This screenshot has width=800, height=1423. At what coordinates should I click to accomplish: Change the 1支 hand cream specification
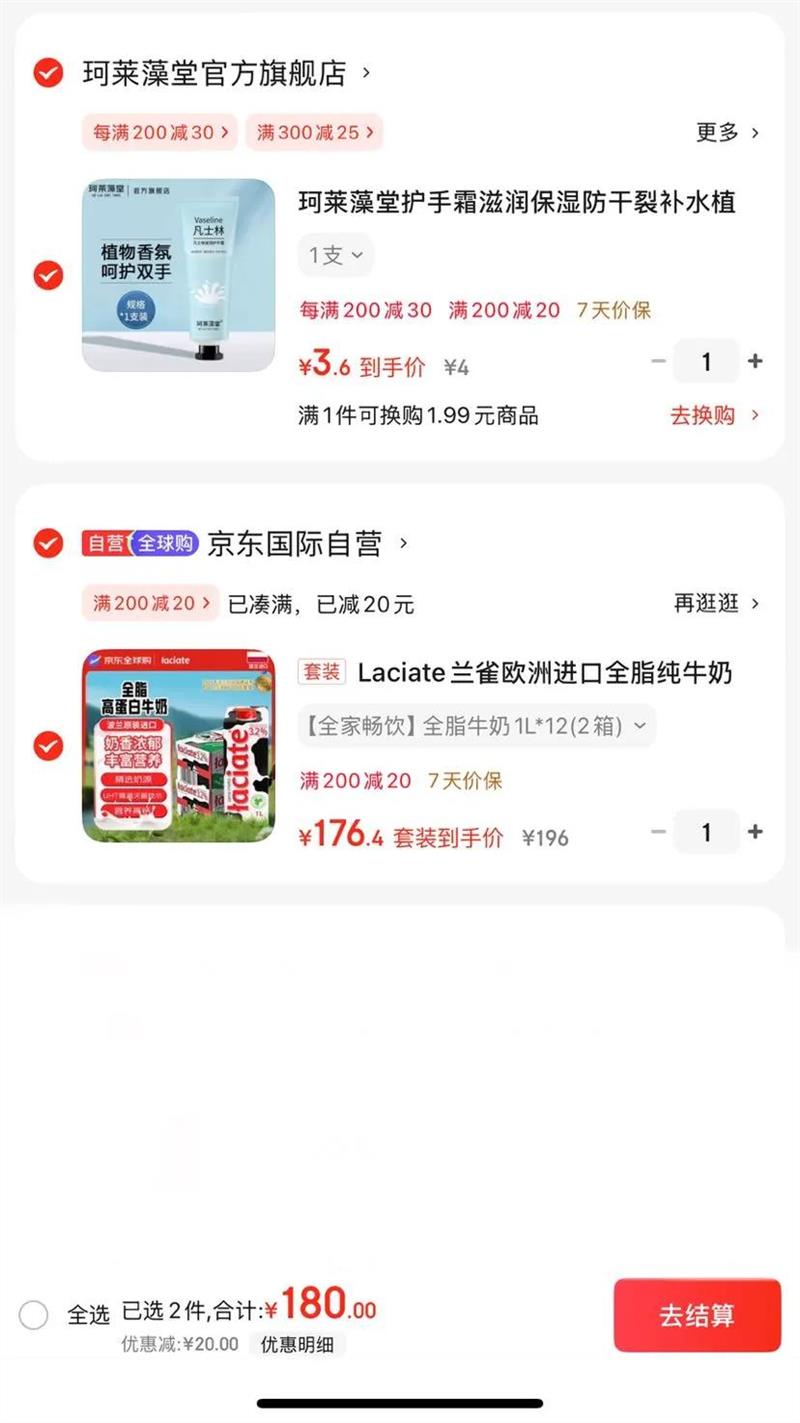[x=335, y=255]
